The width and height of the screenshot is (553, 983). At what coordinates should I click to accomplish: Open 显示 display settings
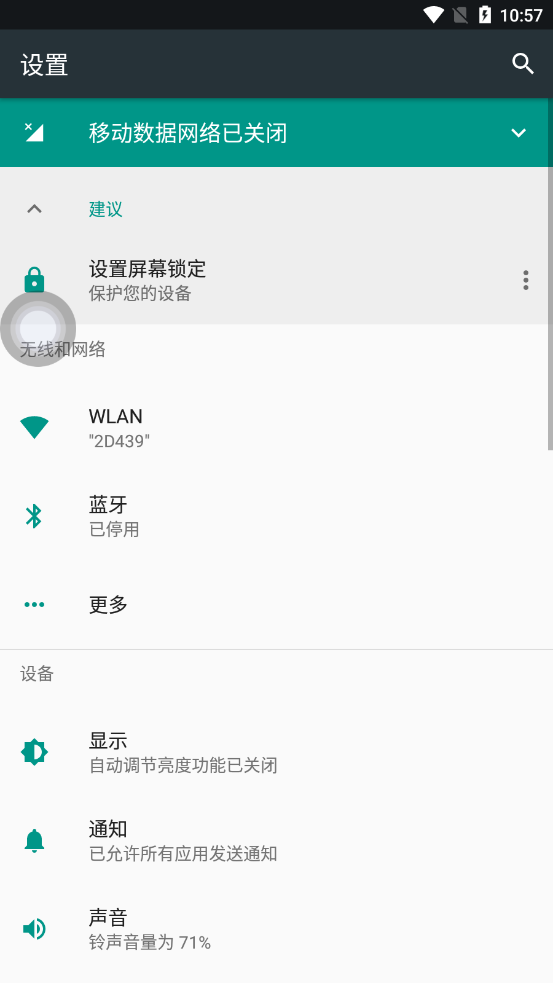(276, 752)
